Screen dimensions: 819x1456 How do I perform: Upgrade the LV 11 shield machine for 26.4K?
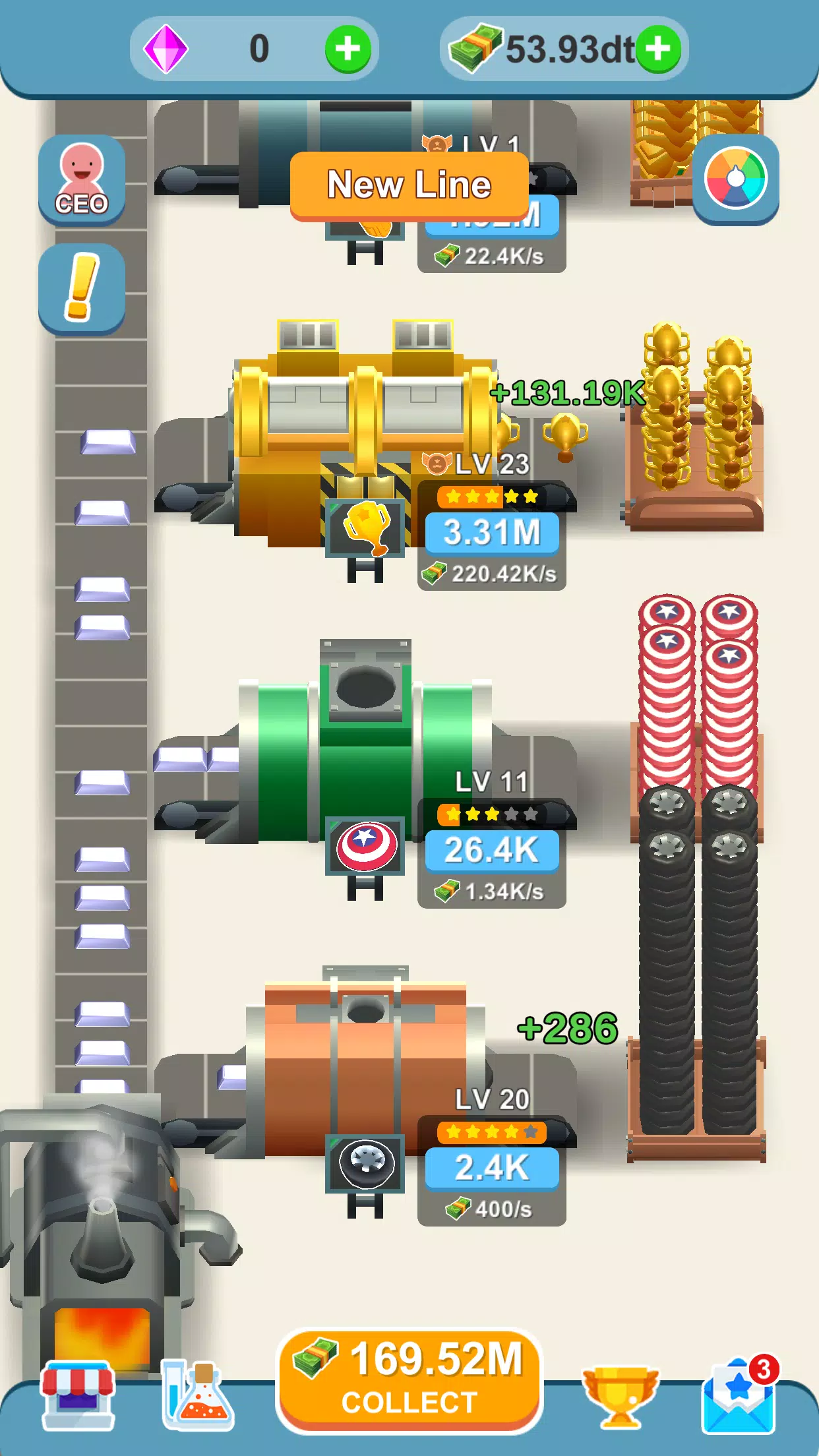(492, 850)
